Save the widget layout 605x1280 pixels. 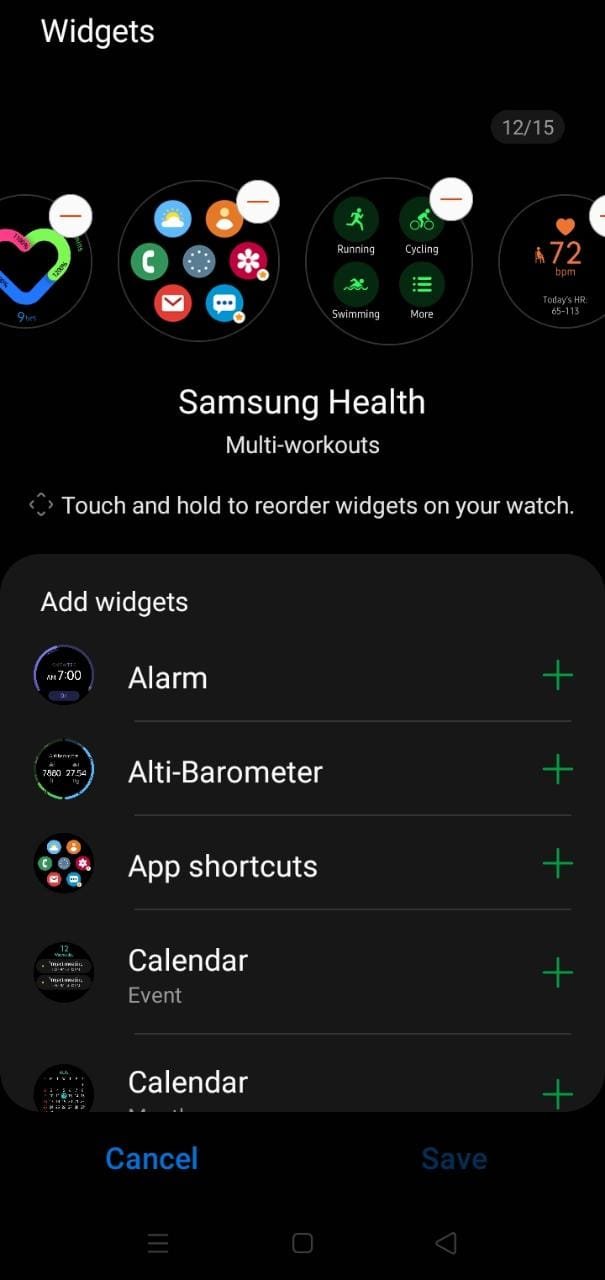click(x=454, y=1158)
